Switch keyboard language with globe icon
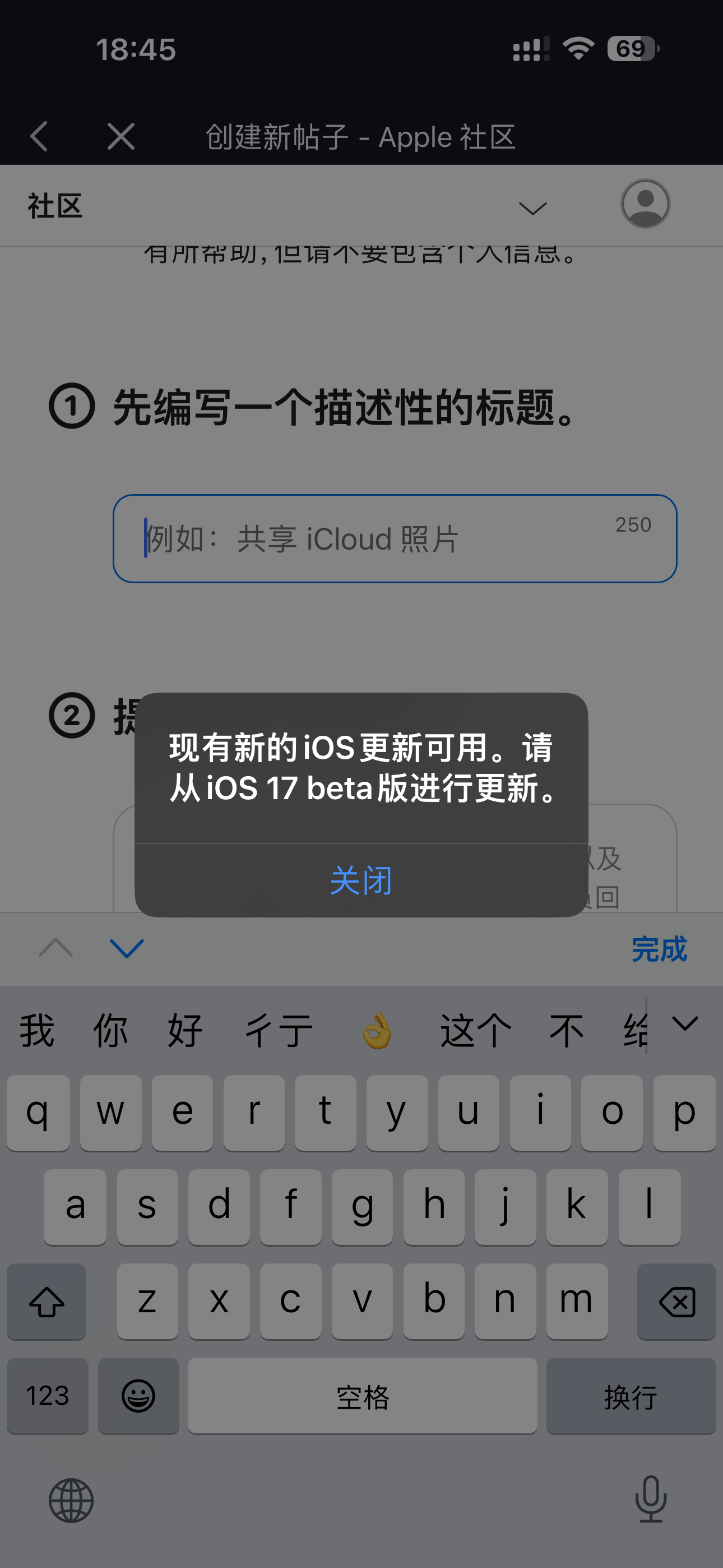 pos(71,1500)
